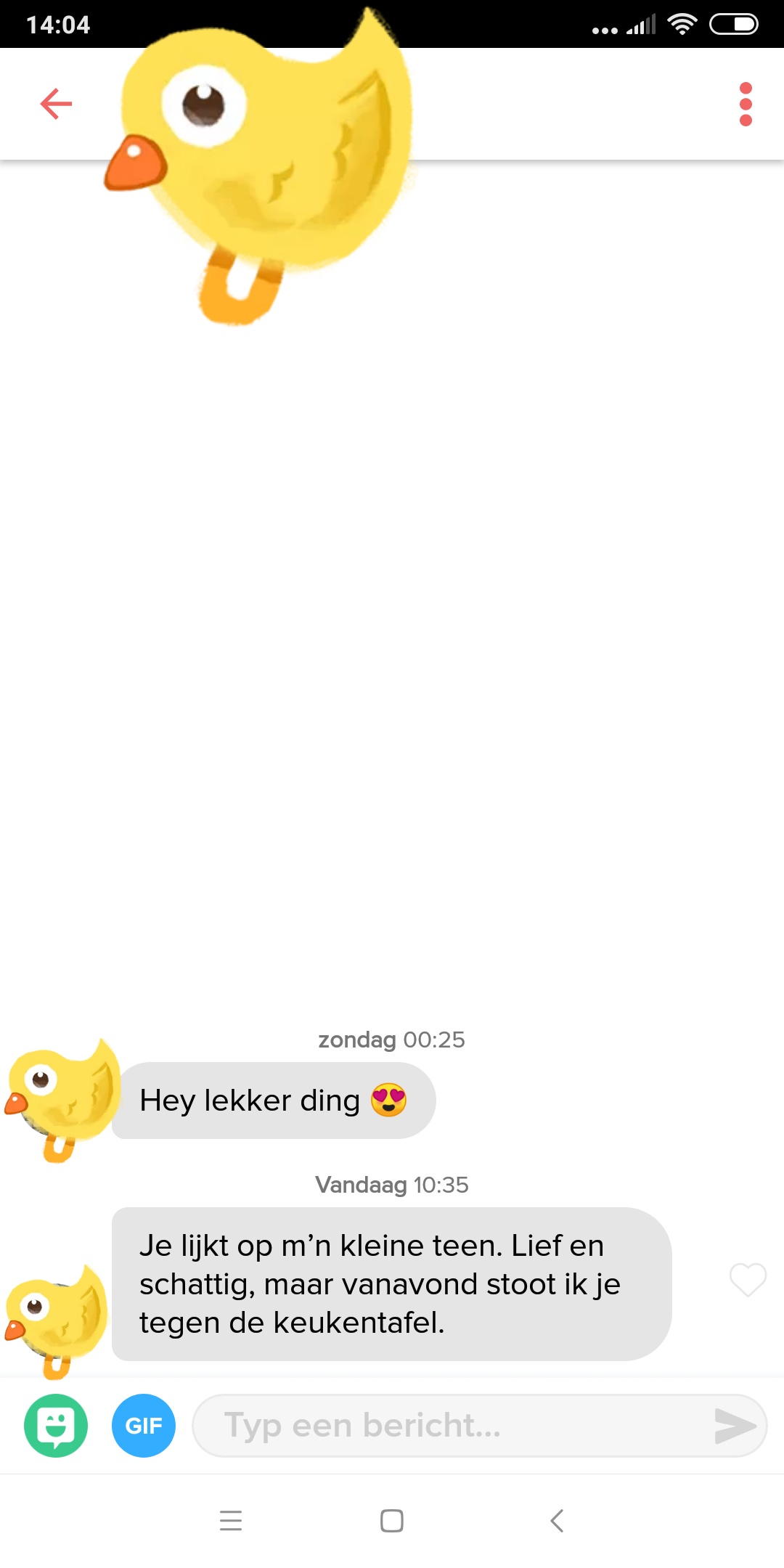Like the keukentafel message with the heart
This screenshot has height=1568, width=784.
(x=748, y=1279)
